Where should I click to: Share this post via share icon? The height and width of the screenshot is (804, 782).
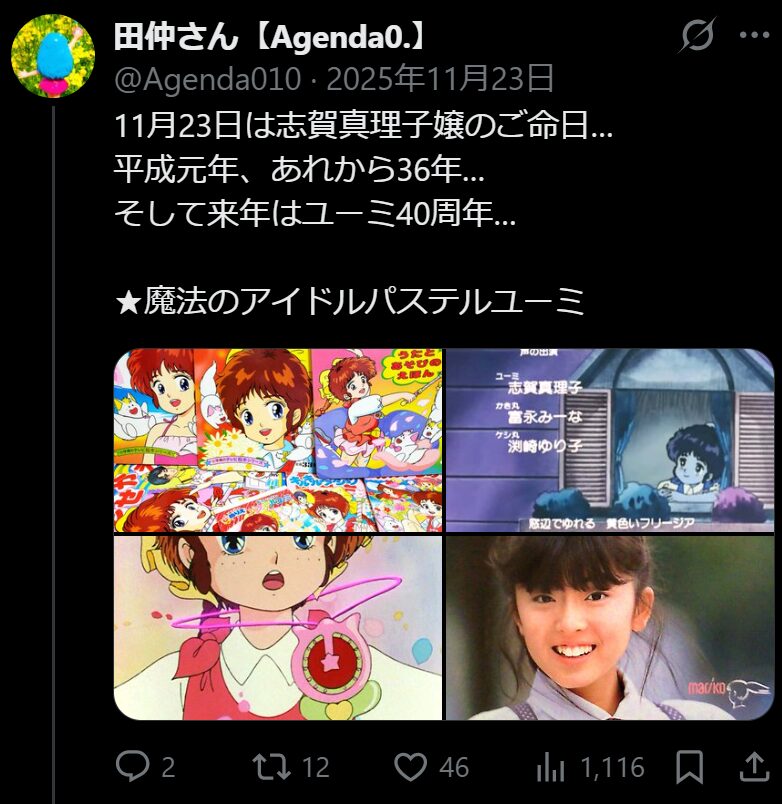(754, 767)
